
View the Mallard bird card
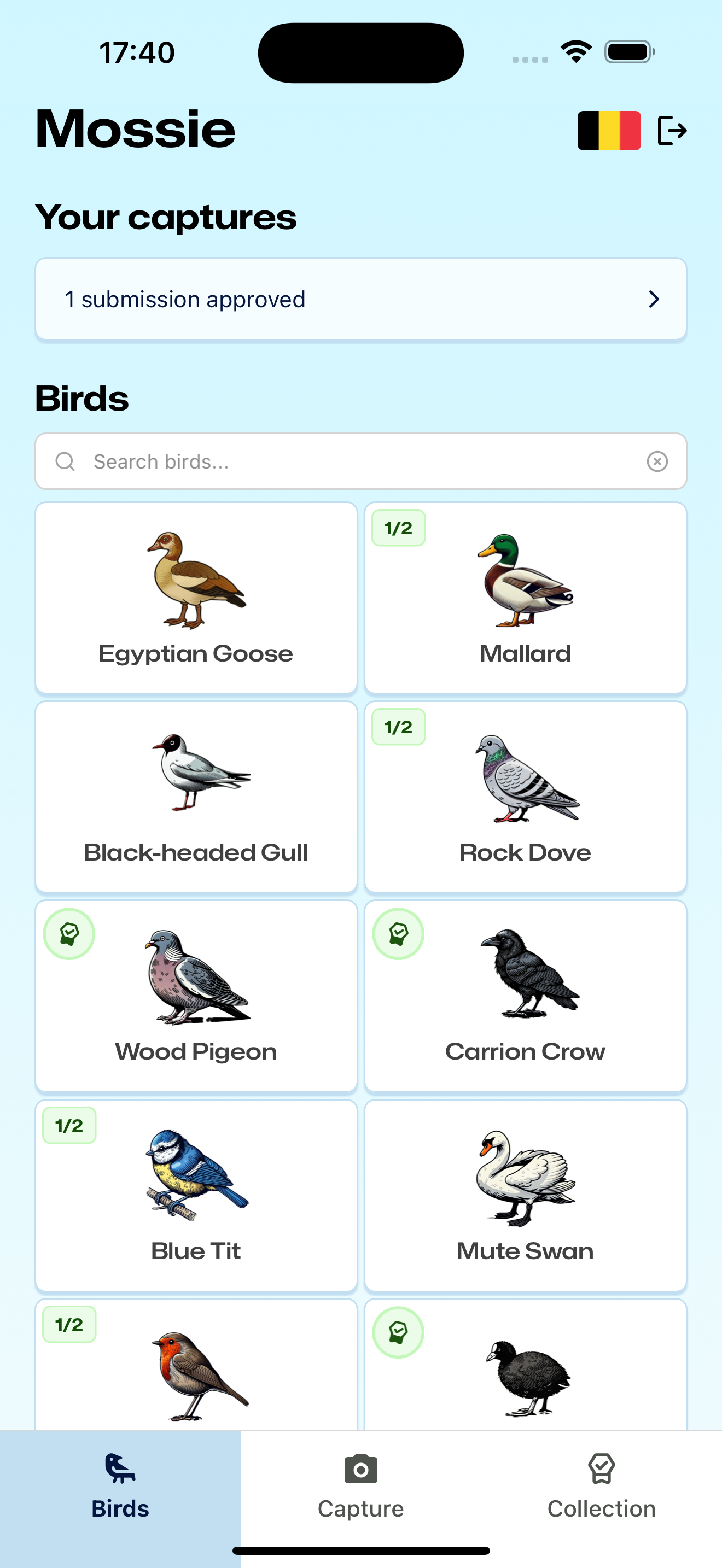(x=525, y=597)
